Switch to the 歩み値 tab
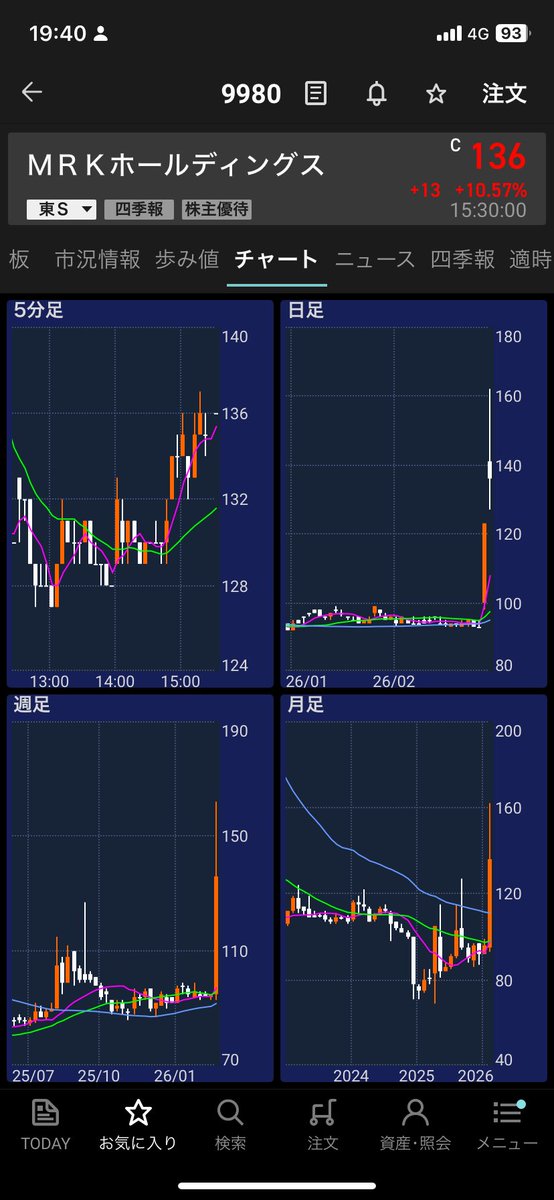This screenshot has height=1200, width=554. point(187,260)
